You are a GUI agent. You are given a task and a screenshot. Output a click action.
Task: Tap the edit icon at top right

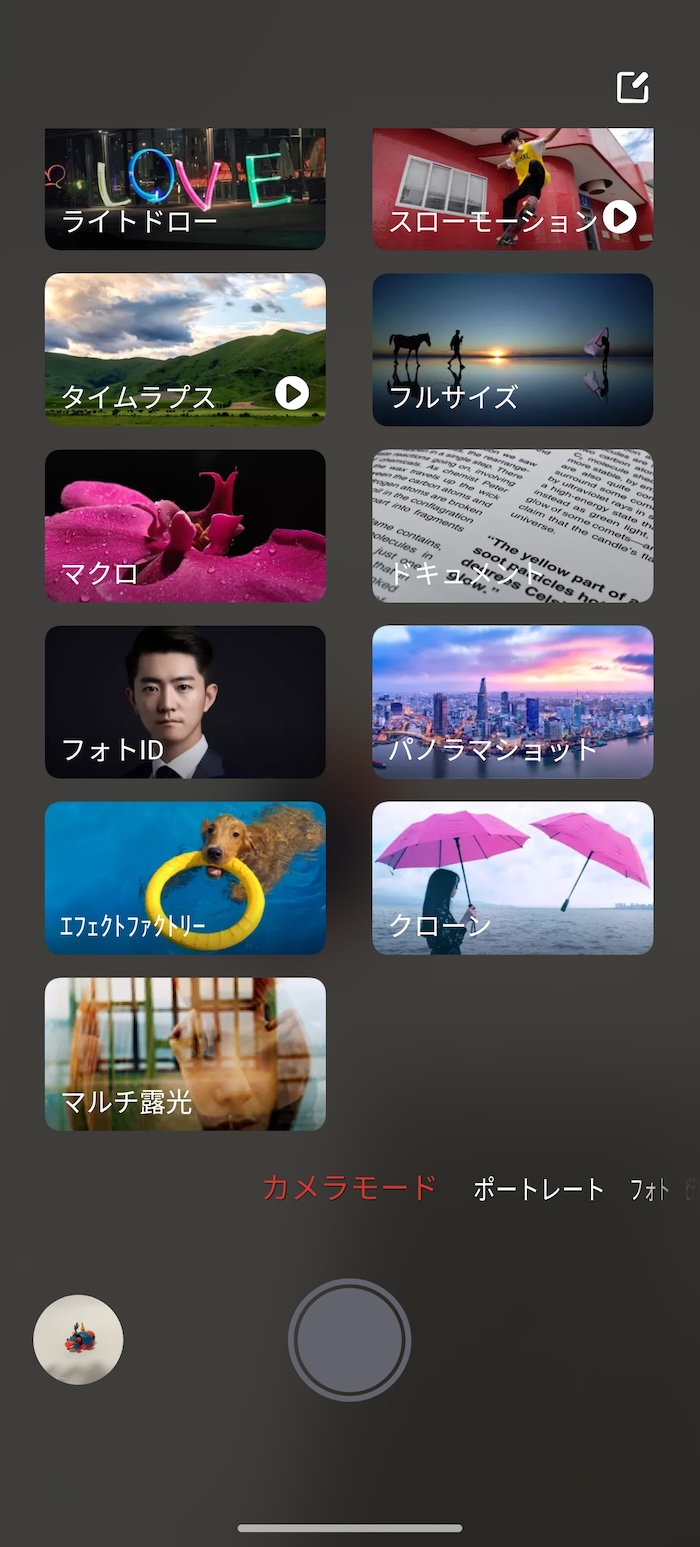point(632,87)
